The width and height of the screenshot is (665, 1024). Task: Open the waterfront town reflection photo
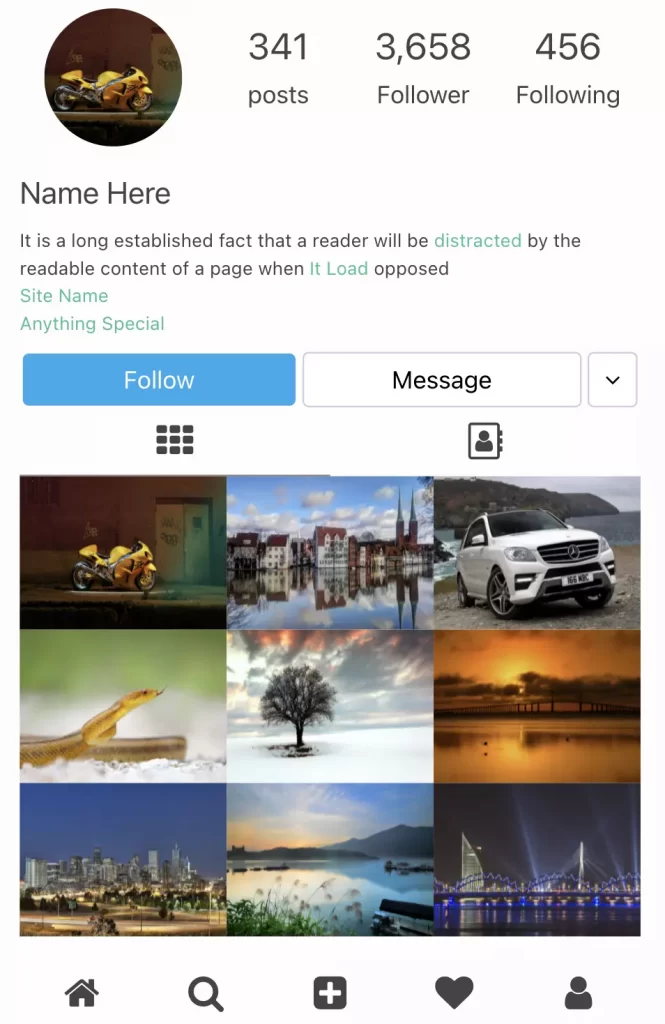point(330,552)
